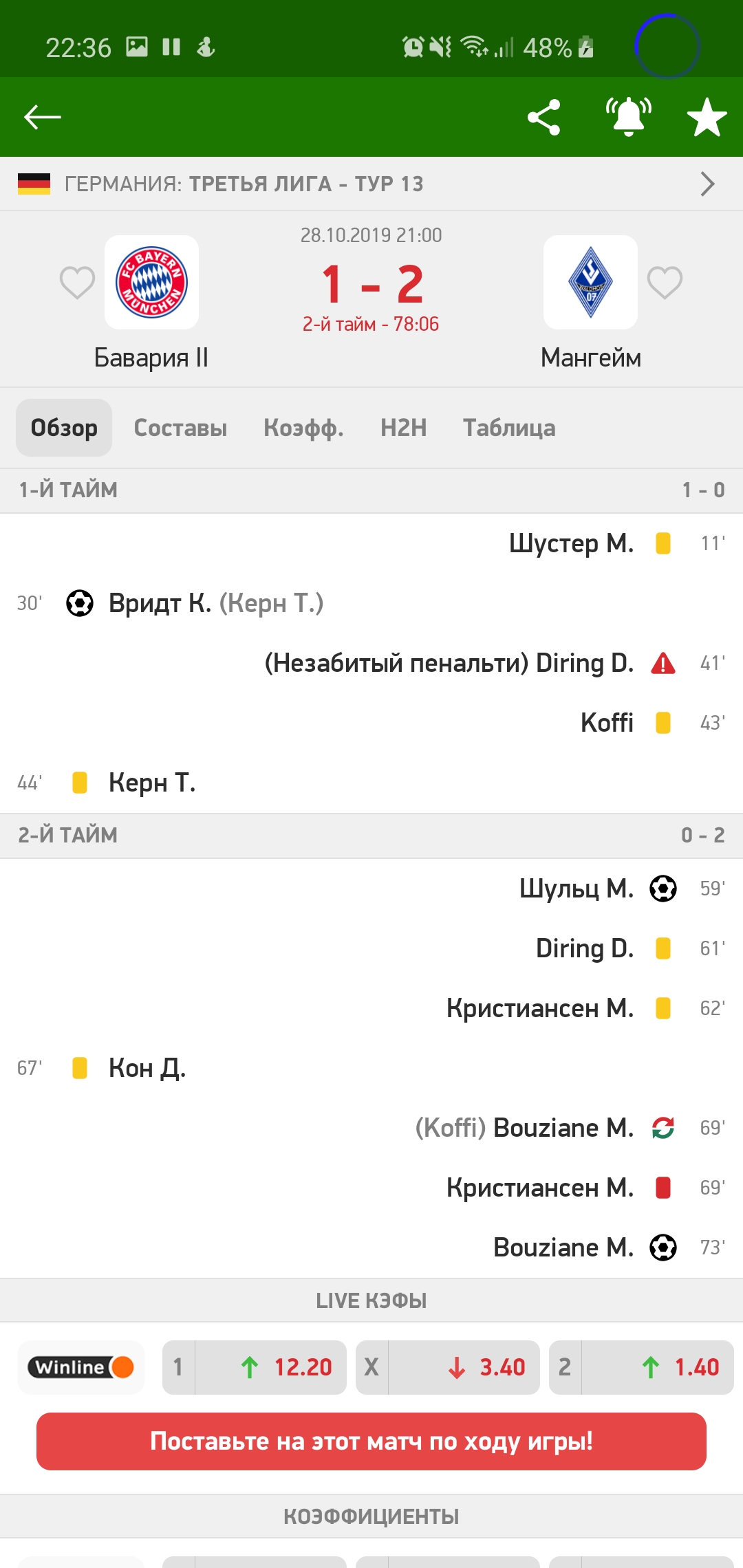Switch to the Составы tab
The height and width of the screenshot is (1568, 743).
coord(180,428)
